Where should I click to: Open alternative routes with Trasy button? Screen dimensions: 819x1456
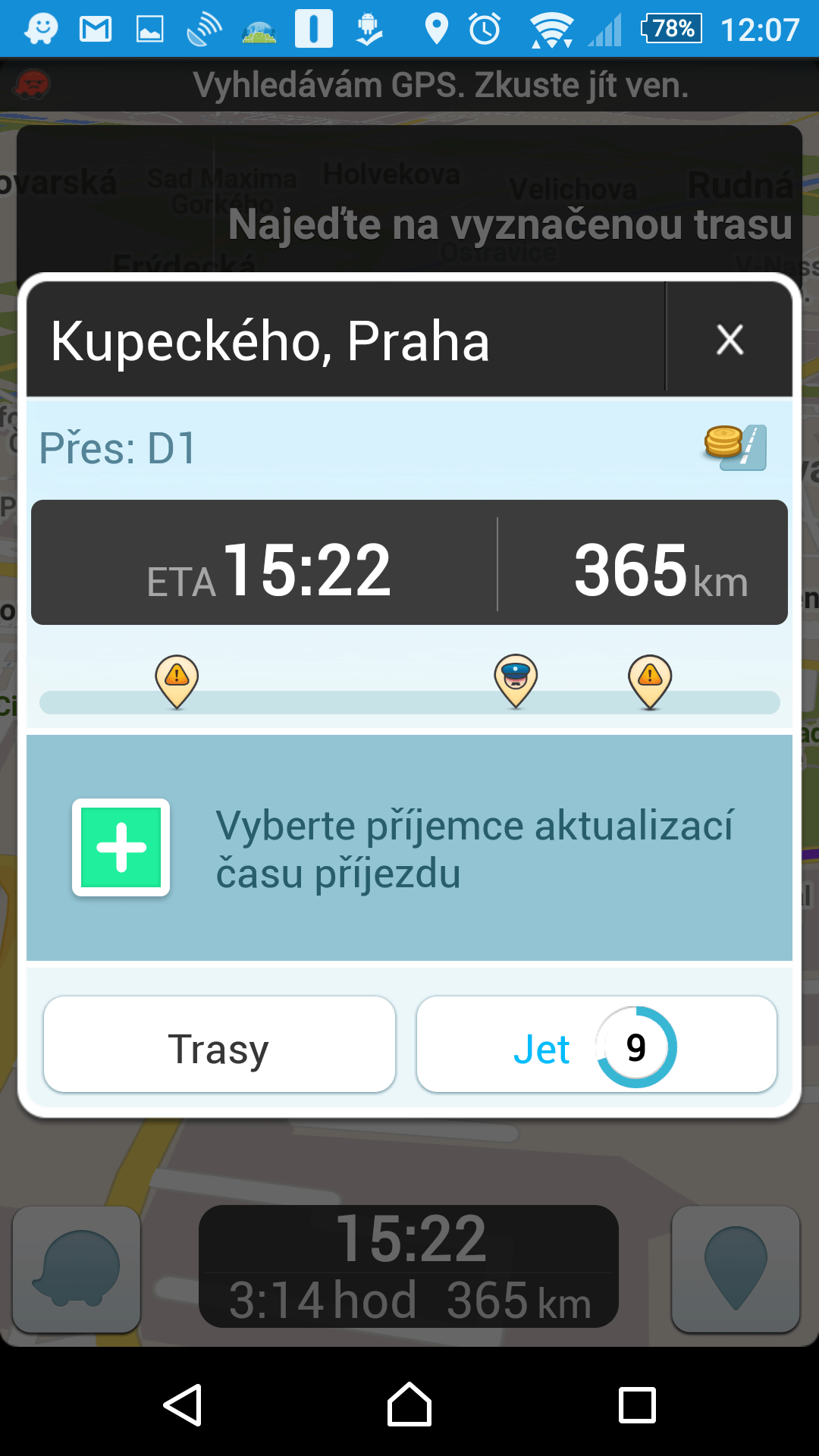pos(219,1044)
